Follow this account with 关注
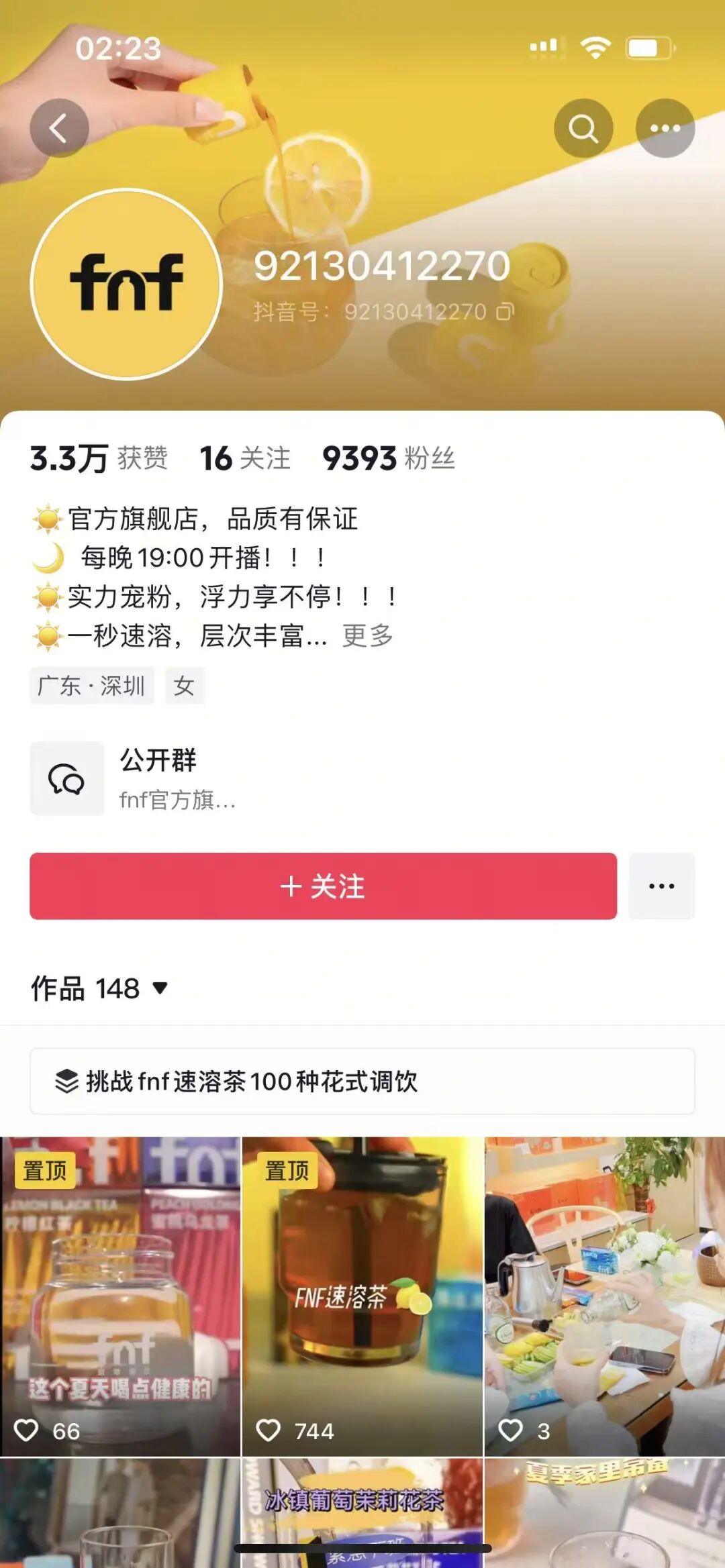 (x=323, y=886)
